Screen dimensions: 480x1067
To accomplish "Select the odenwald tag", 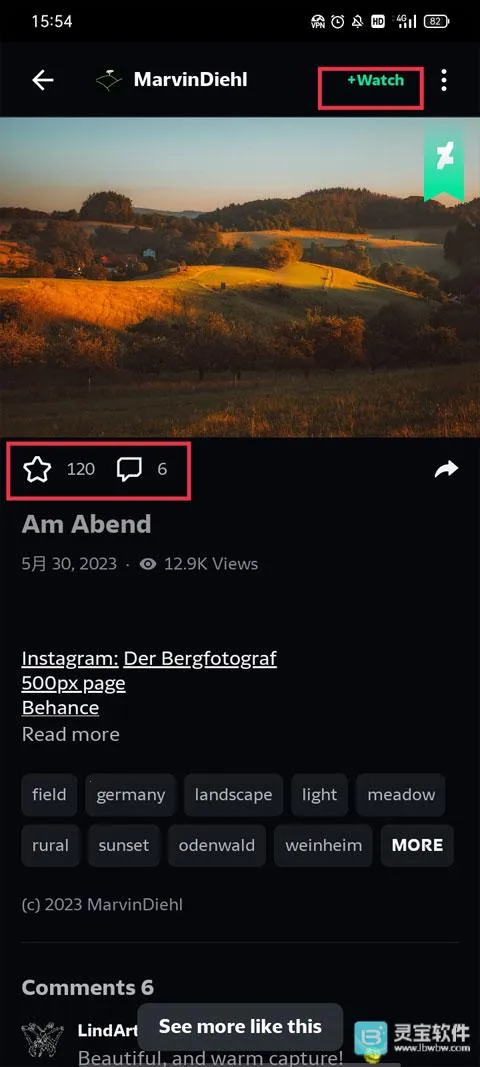I will click(x=217, y=845).
